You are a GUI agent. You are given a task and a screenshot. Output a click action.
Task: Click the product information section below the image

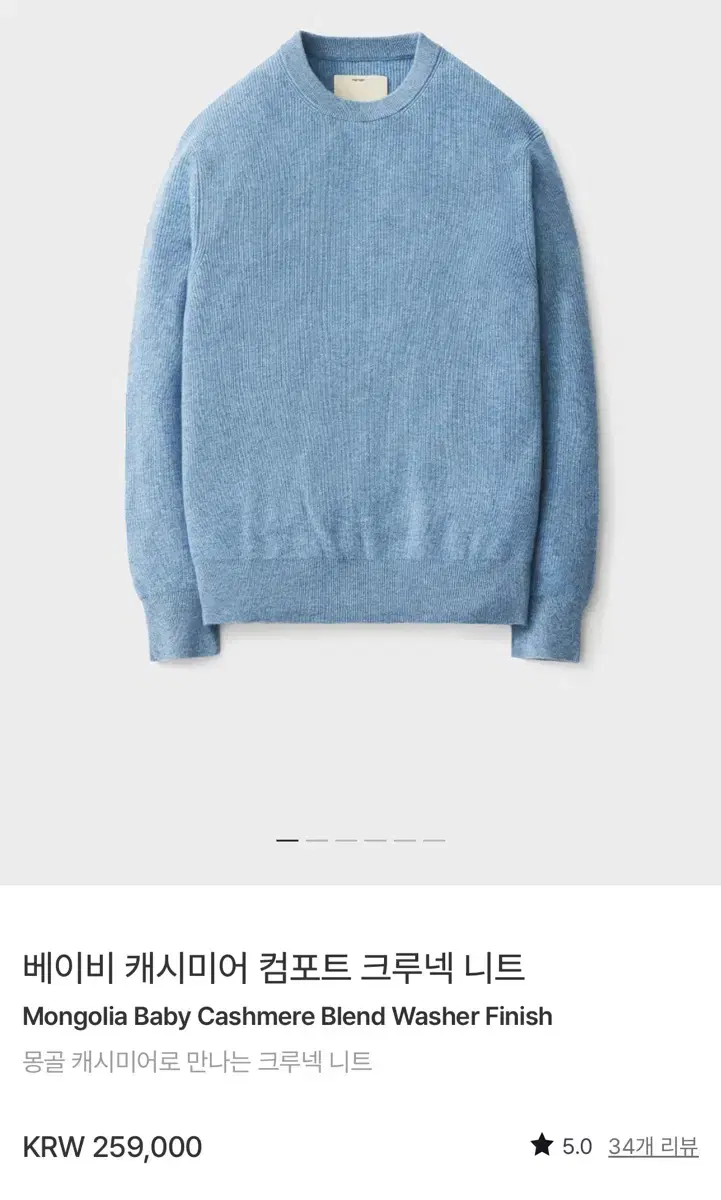coord(360,1050)
